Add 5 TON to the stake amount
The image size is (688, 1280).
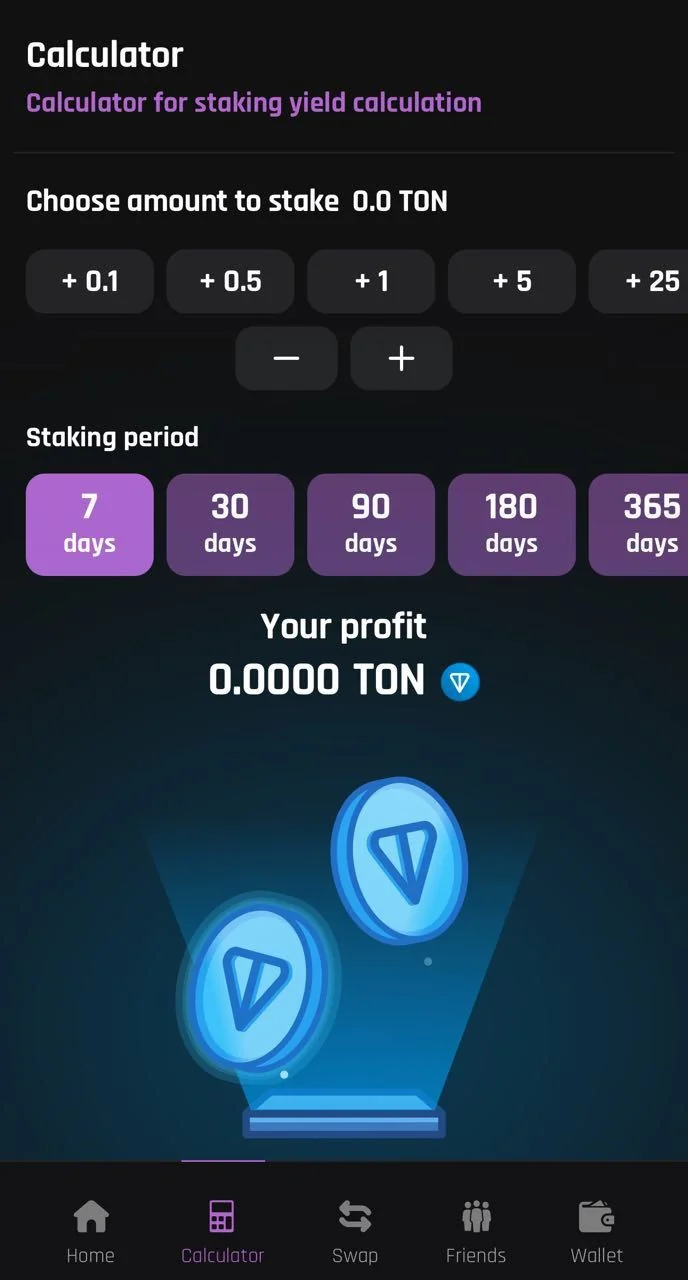[512, 281]
